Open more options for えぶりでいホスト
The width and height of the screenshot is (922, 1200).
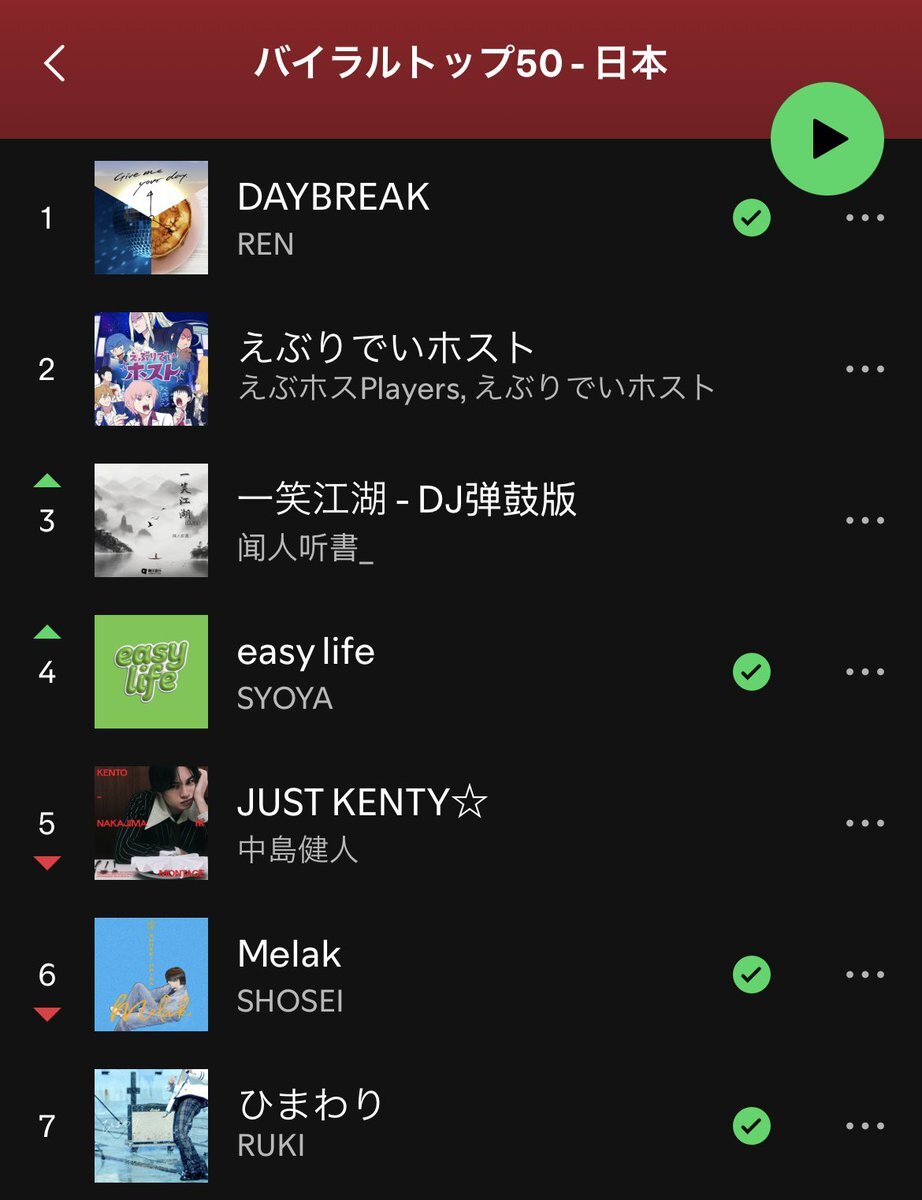865,369
